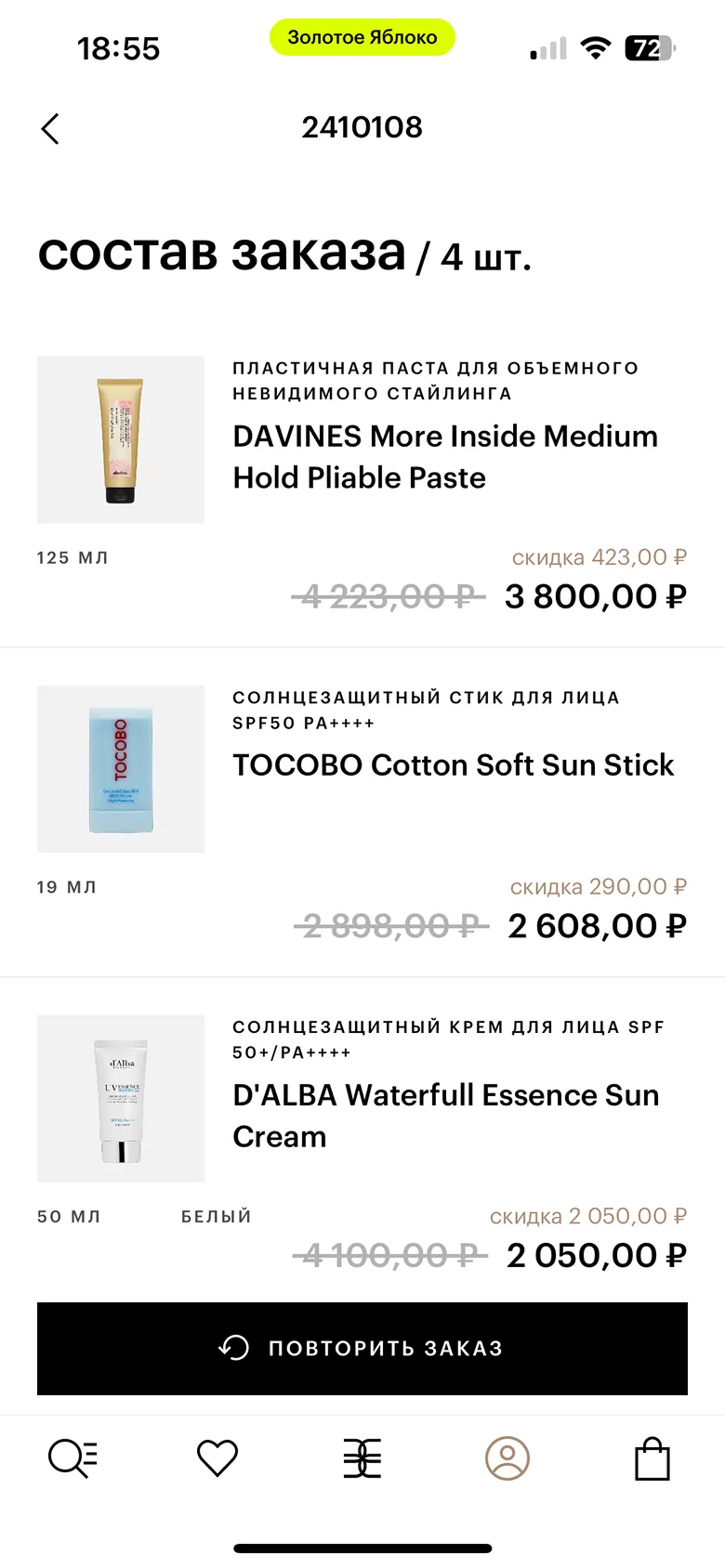The image size is (725, 1568).
Task: Open the catalog search tab
Action: pyautogui.click(x=72, y=1458)
